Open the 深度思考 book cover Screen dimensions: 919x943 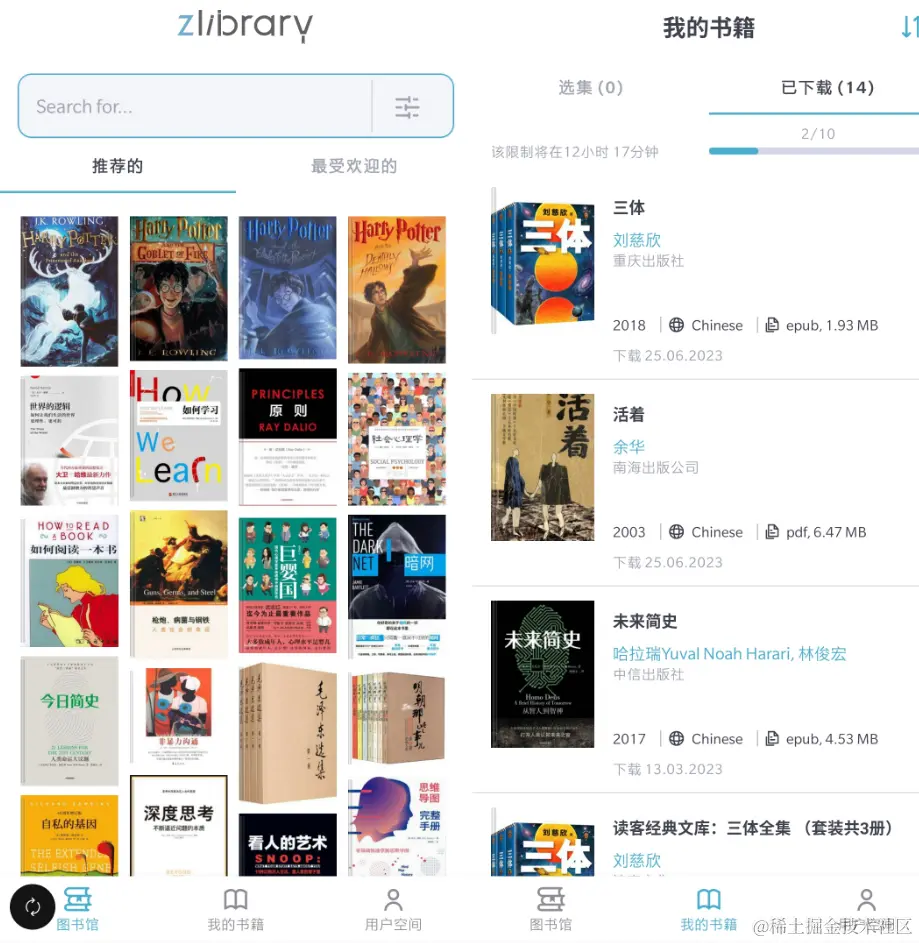coord(179,825)
